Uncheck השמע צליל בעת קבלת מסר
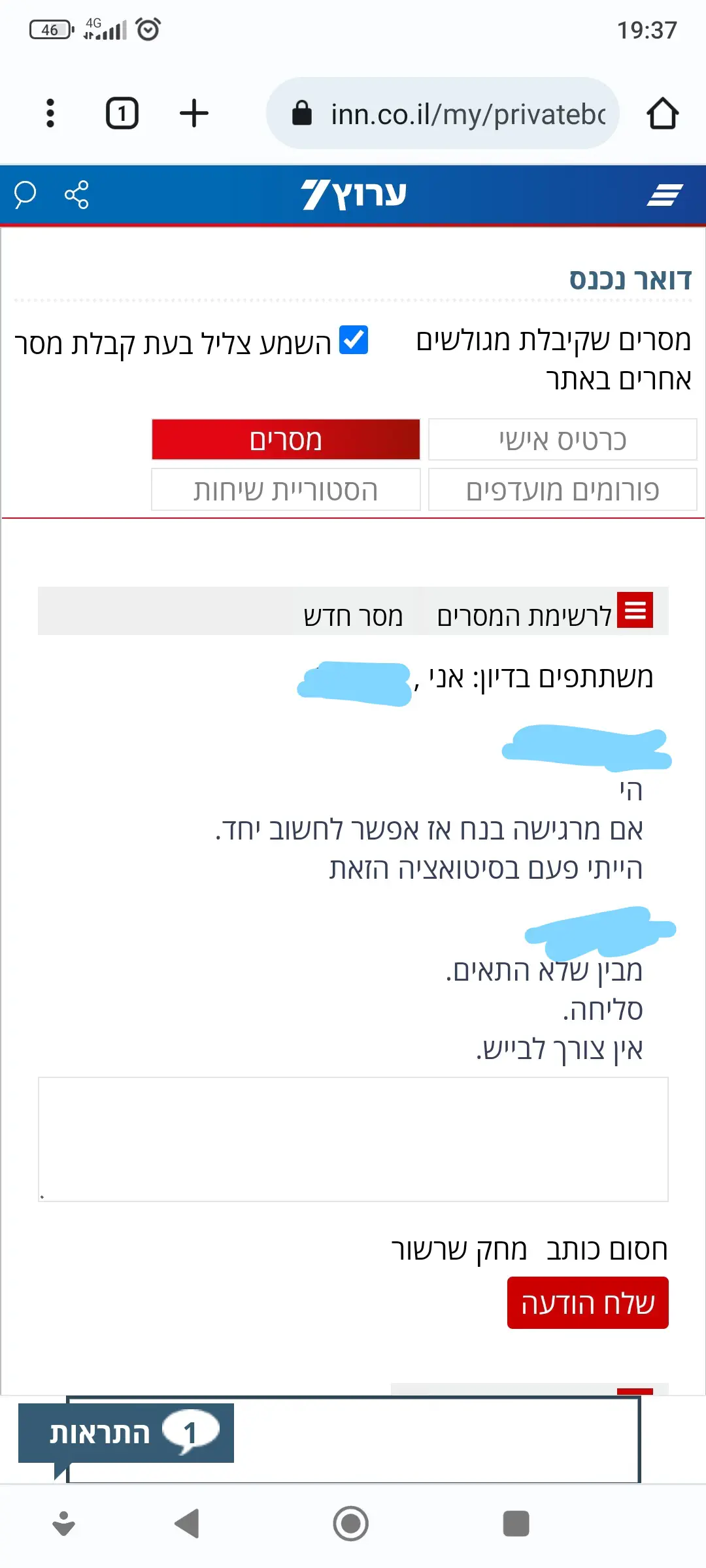The image size is (706, 1568). (354, 340)
